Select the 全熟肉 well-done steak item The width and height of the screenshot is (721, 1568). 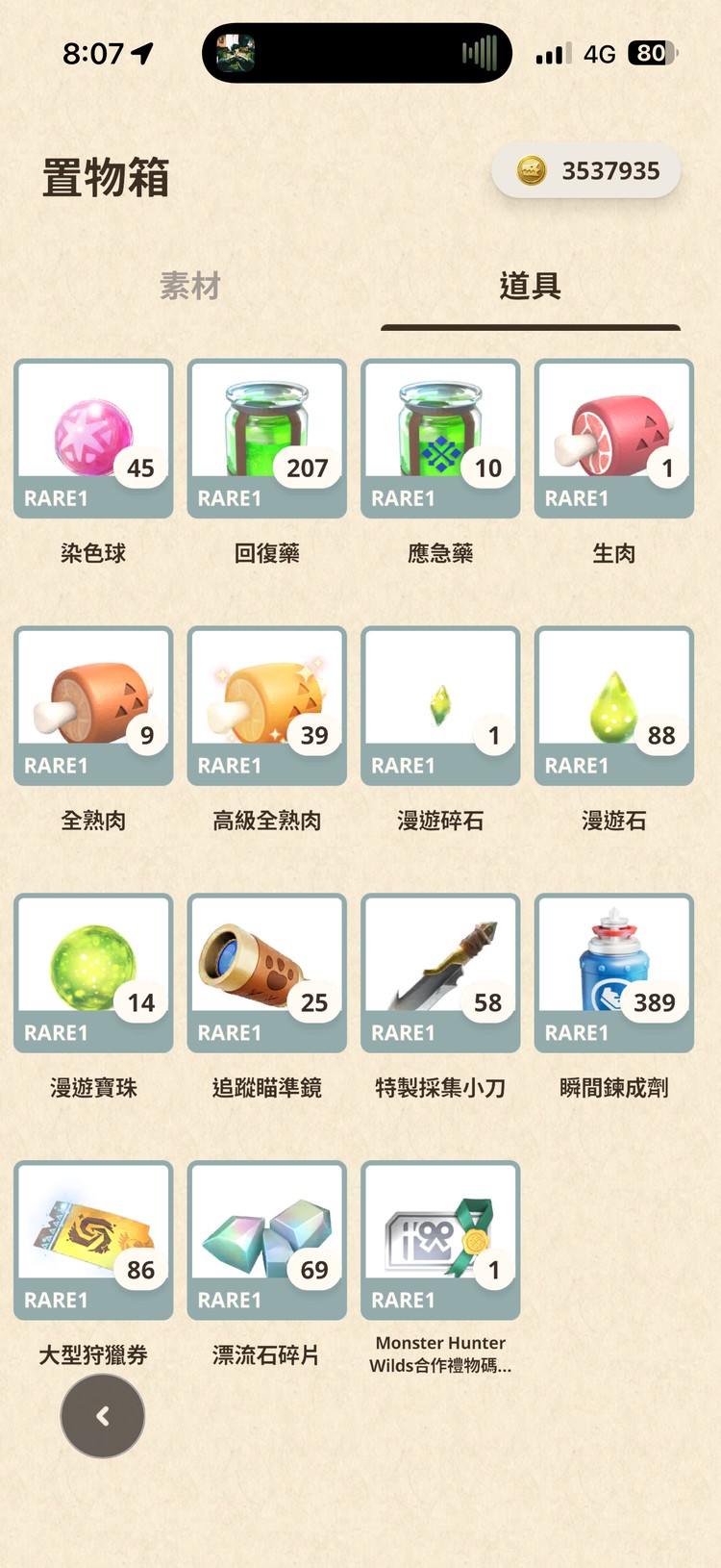(x=92, y=705)
